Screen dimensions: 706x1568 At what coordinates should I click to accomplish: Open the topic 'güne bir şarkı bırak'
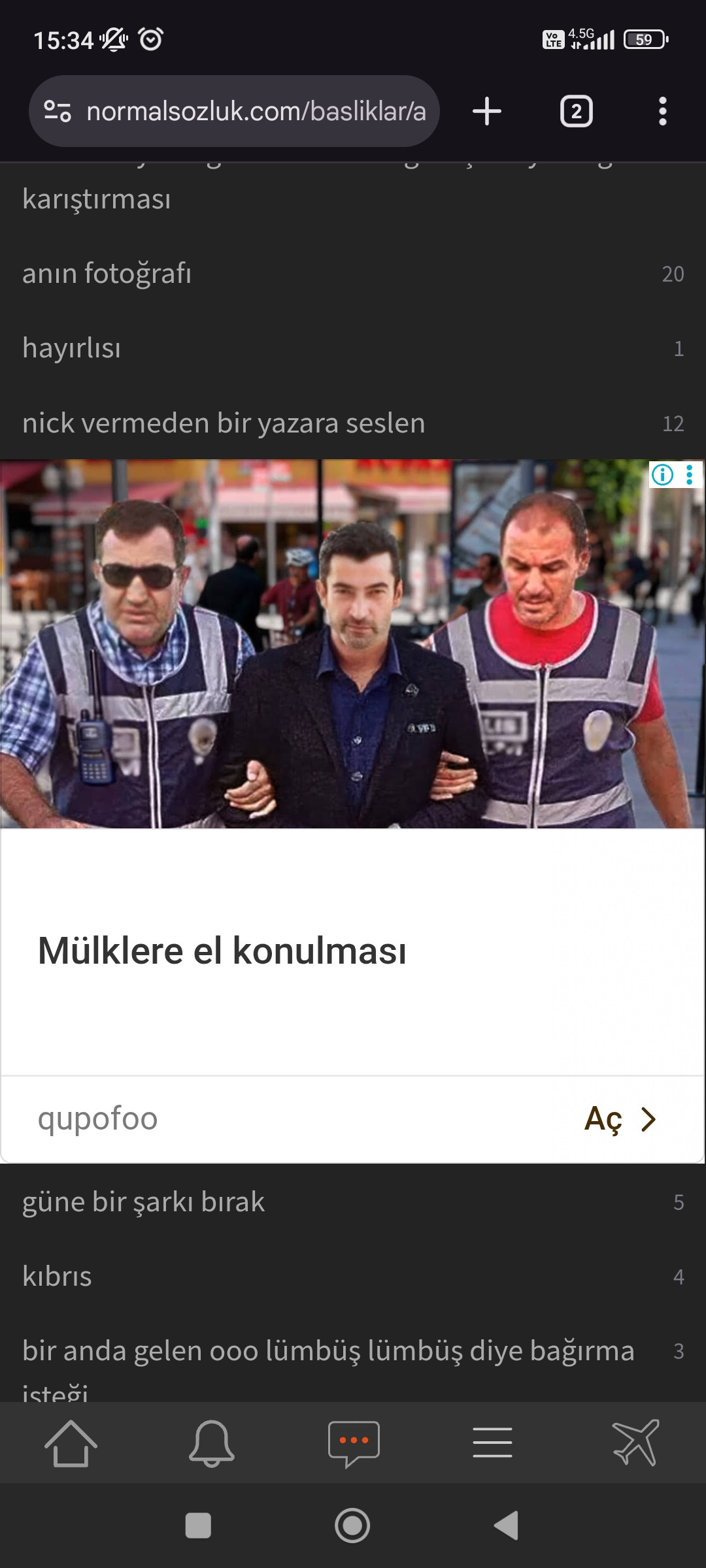pyautogui.click(x=144, y=1202)
